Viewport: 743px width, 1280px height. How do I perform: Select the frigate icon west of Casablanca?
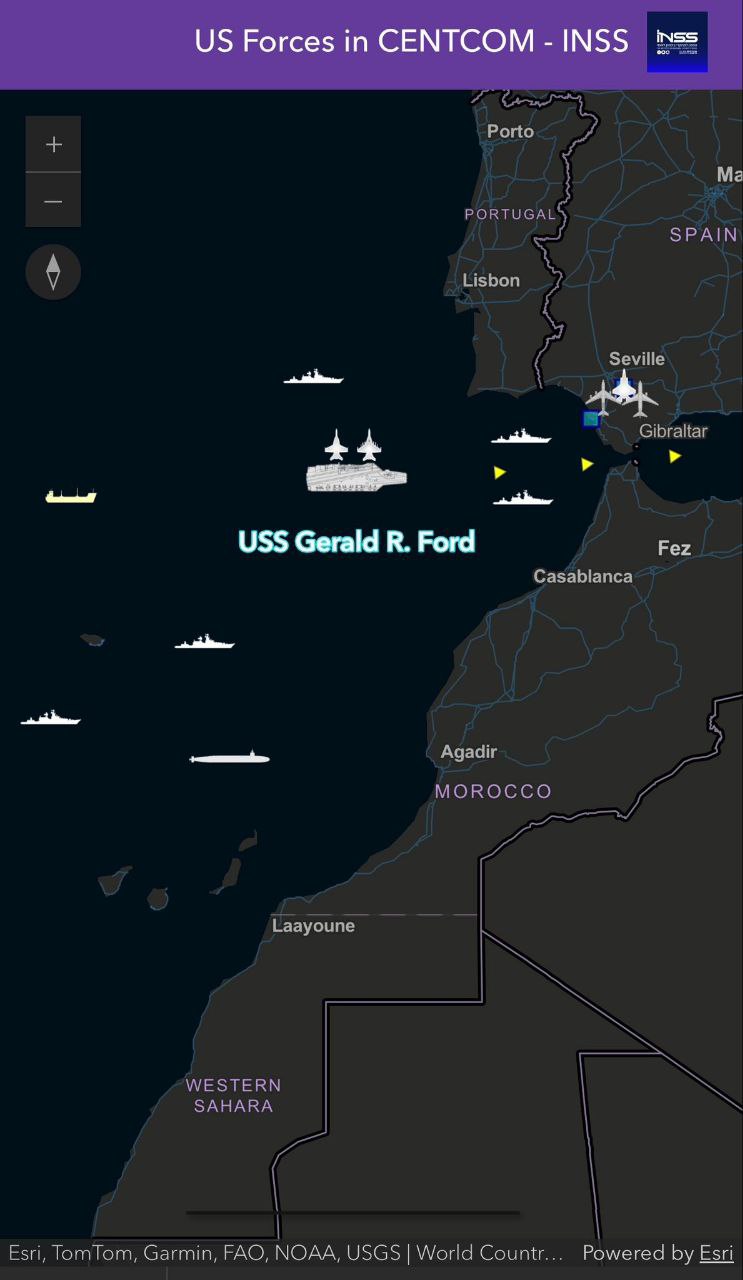[203, 640]
